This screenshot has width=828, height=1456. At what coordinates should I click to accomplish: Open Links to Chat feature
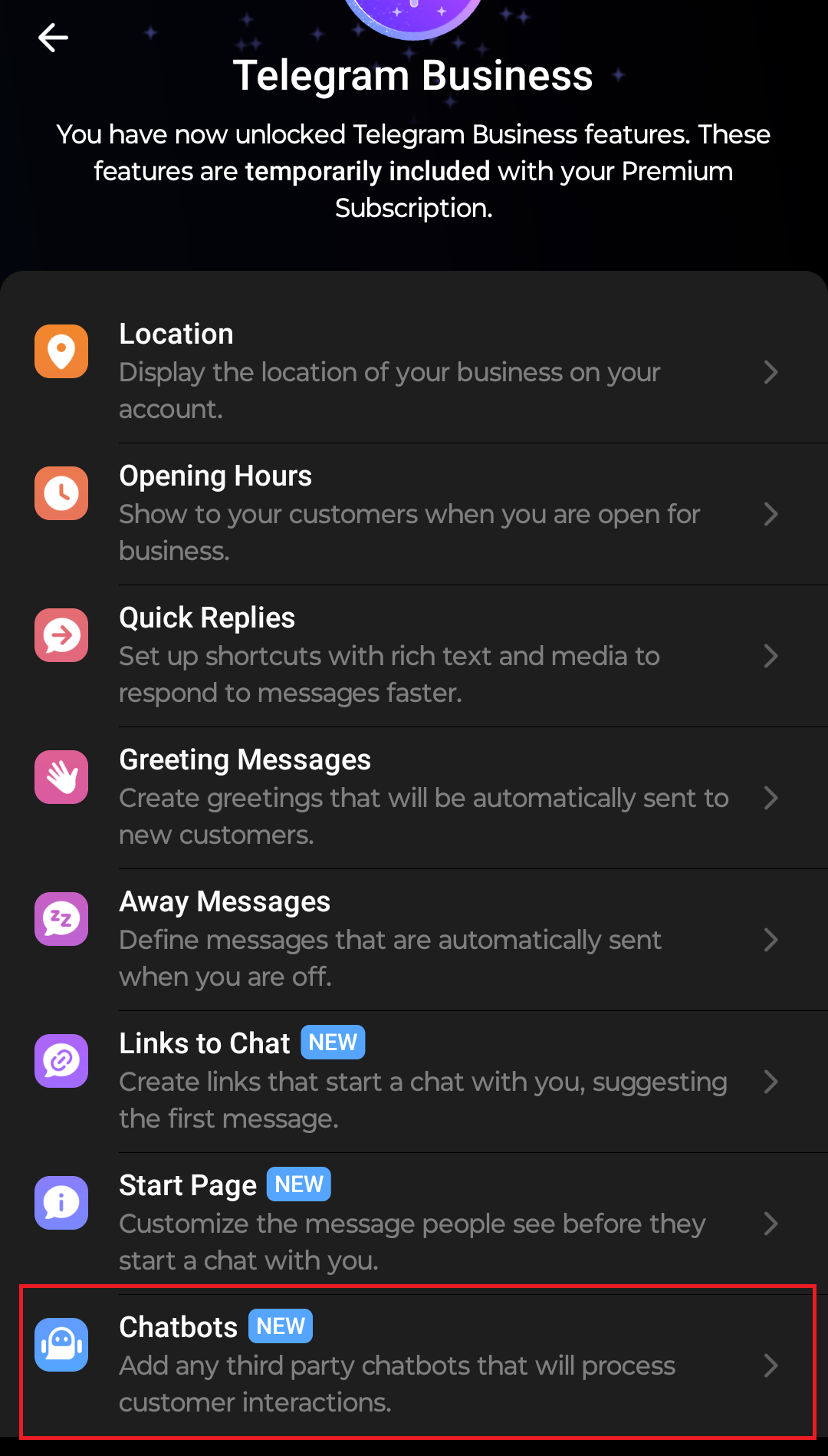414,1081
